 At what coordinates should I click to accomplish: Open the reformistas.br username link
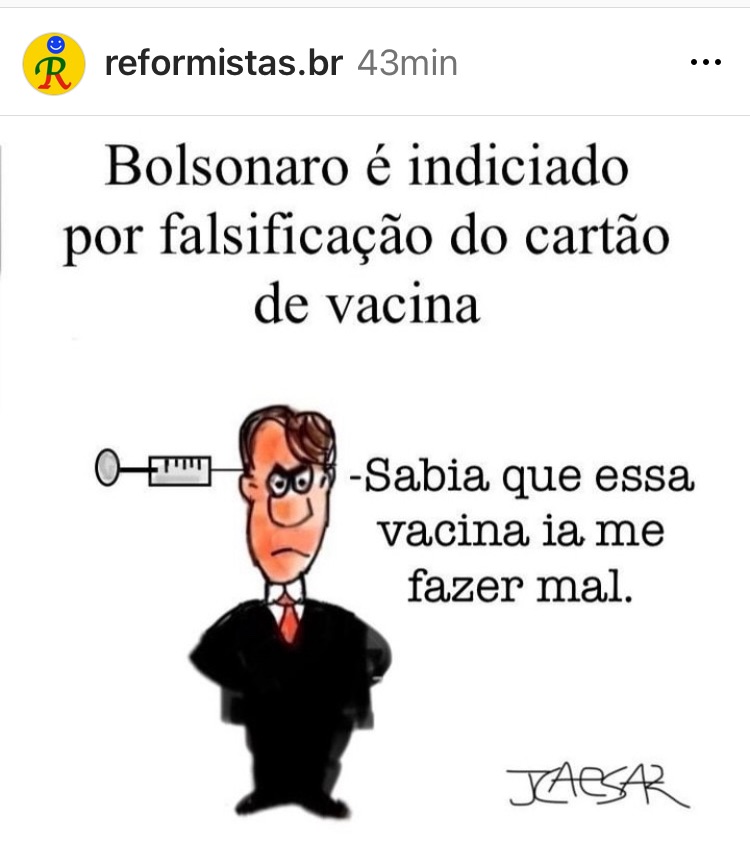tap(223, 64)
